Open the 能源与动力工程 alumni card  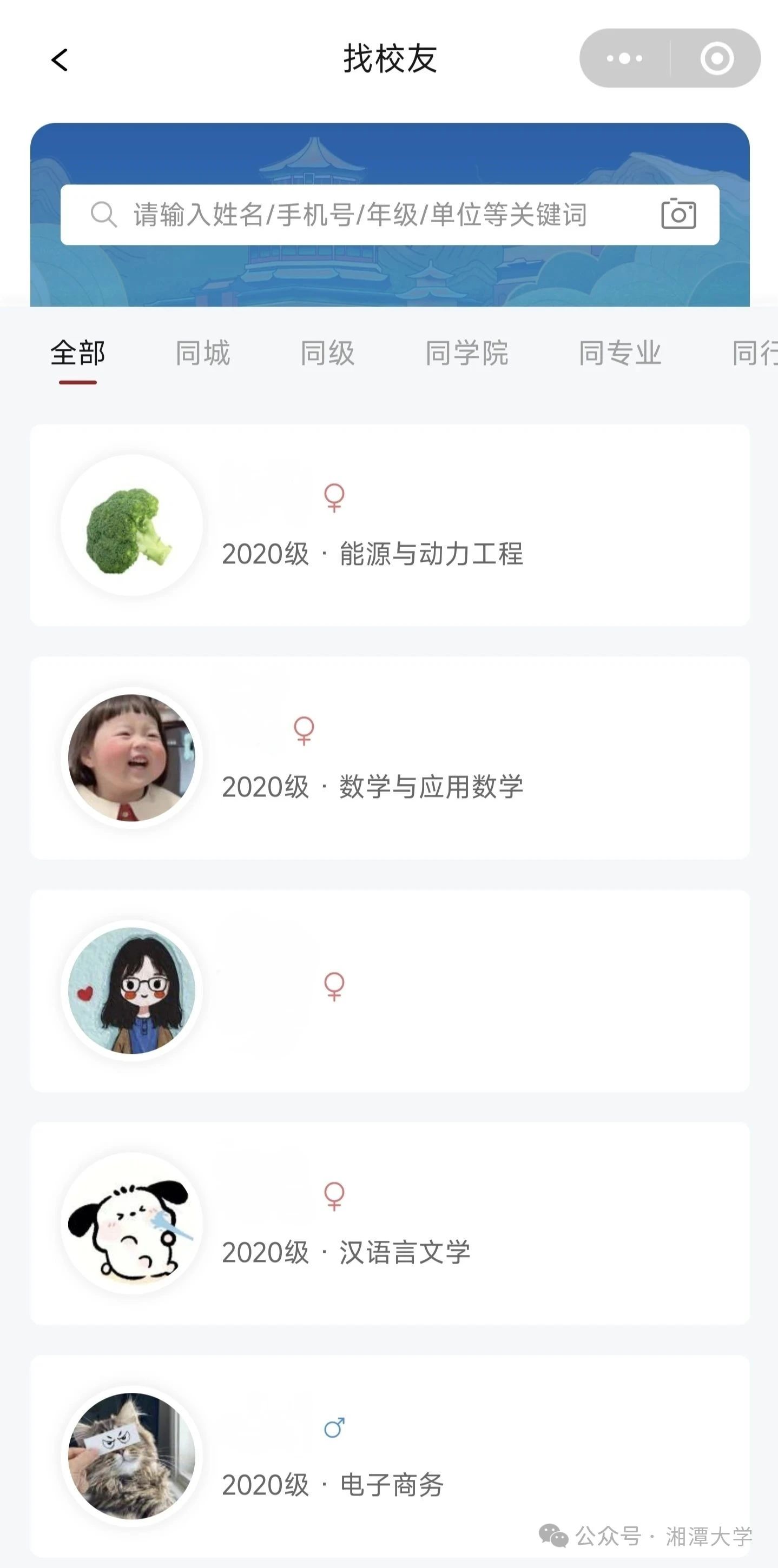click(390, 526)
